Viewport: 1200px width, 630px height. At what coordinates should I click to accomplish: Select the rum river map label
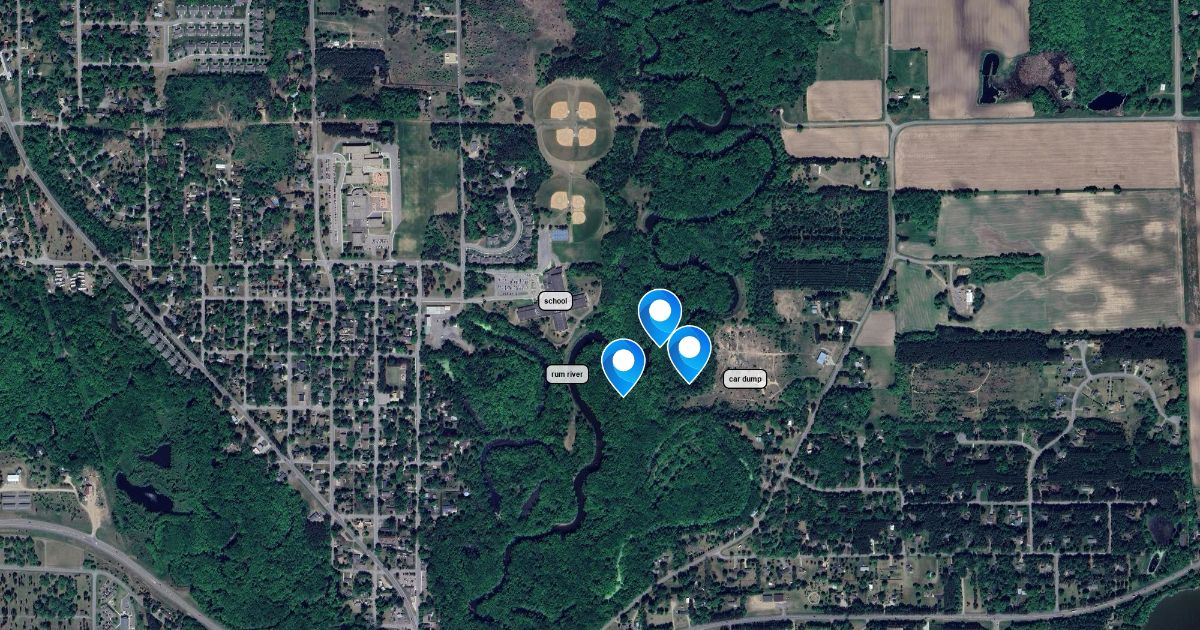click(x=567, y=374)
